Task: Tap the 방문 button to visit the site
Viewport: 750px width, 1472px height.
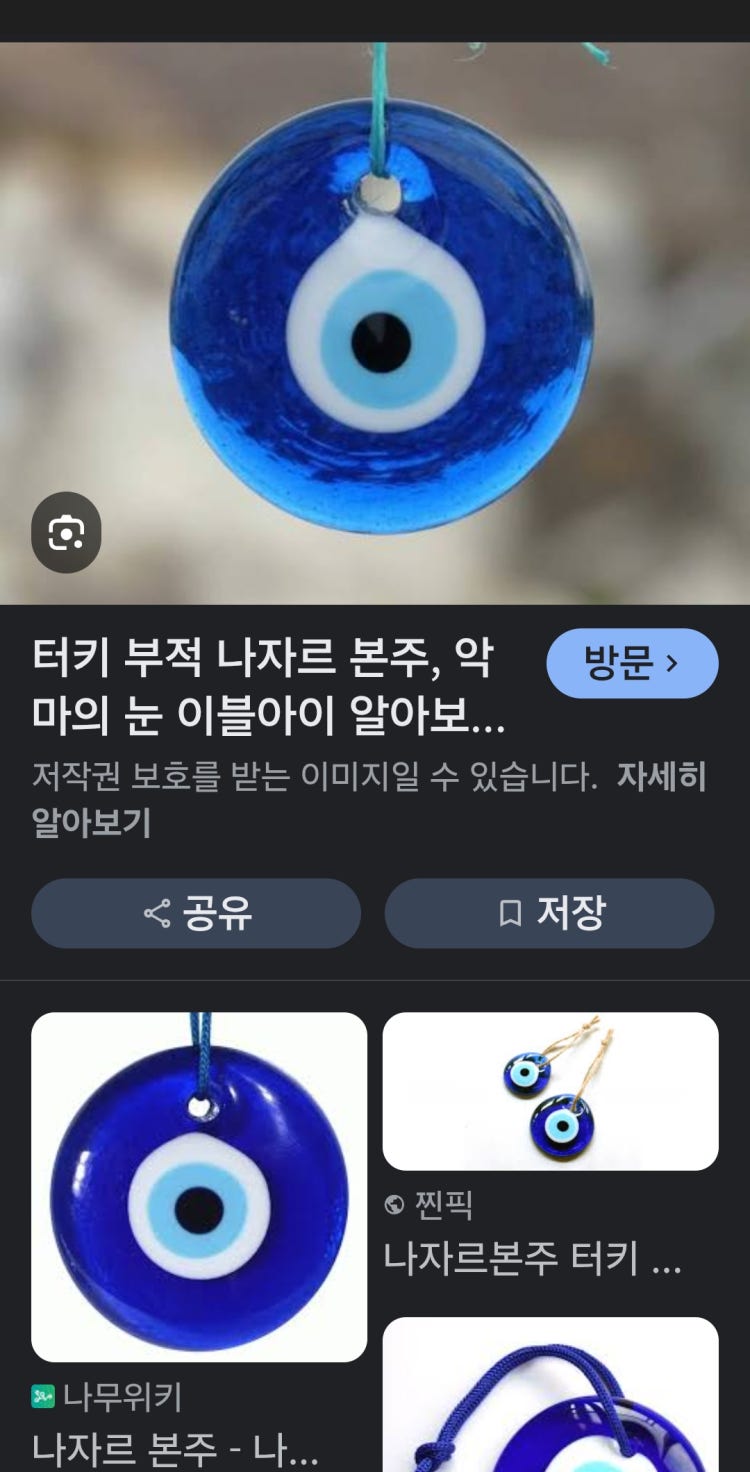Action: (632, 663)
